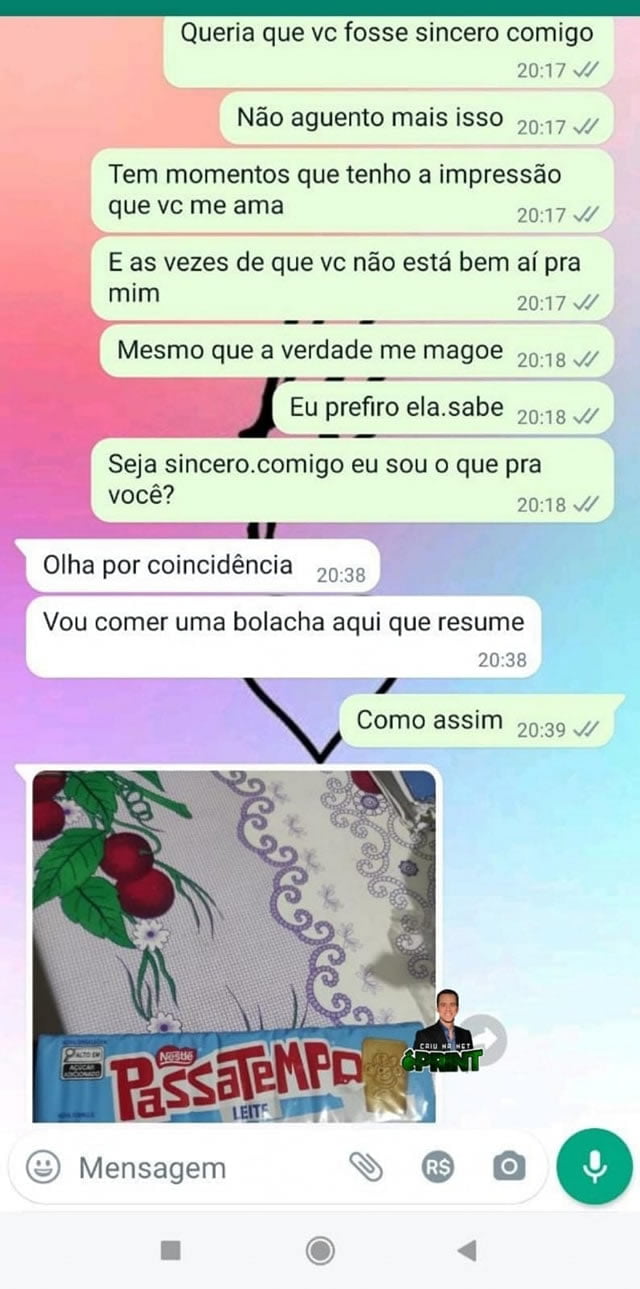Go back using the system back button
Screen dimensions: 640x1289
466,1250
